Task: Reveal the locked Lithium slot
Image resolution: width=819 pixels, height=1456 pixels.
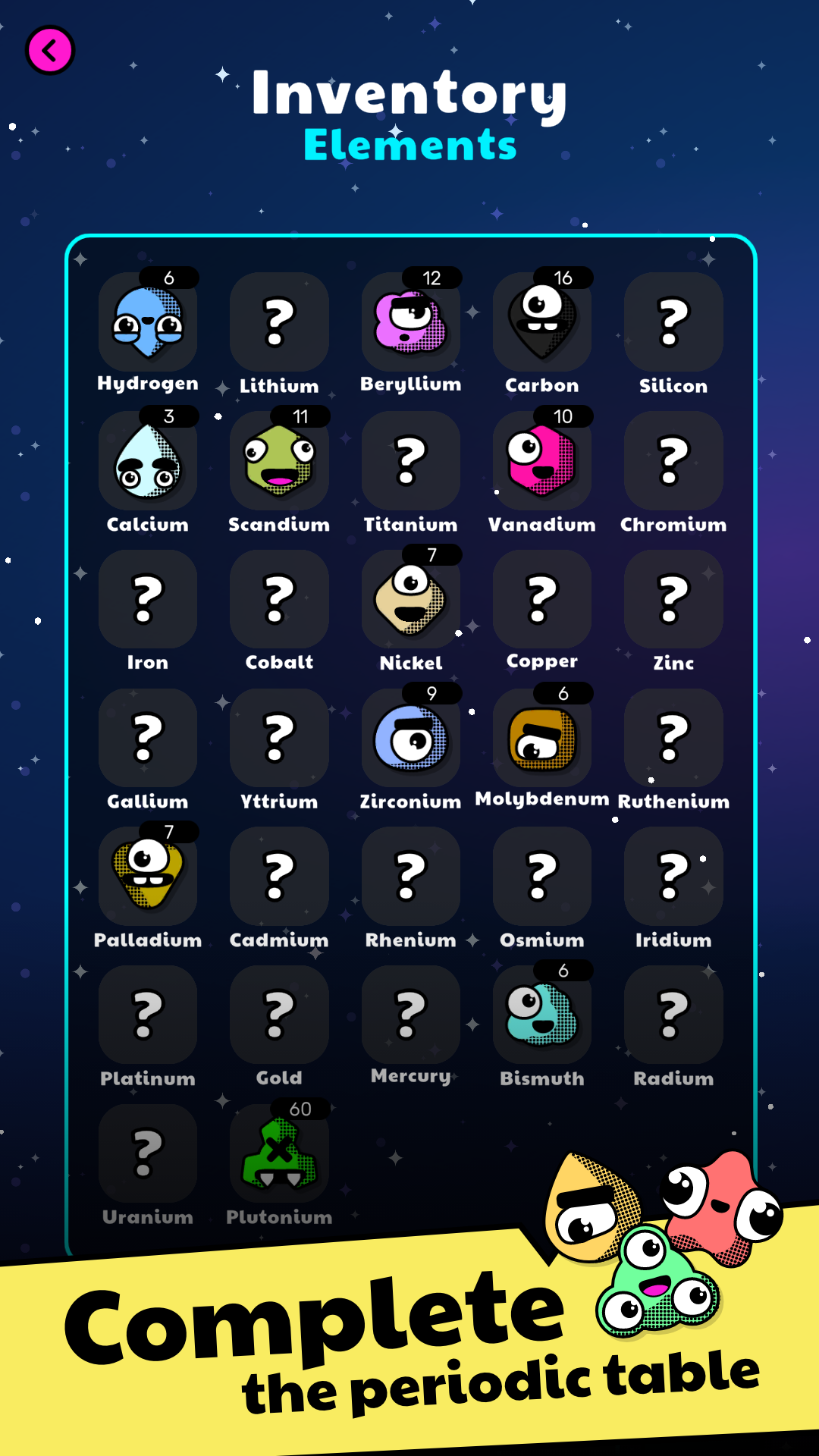Action: pos(279,322)
